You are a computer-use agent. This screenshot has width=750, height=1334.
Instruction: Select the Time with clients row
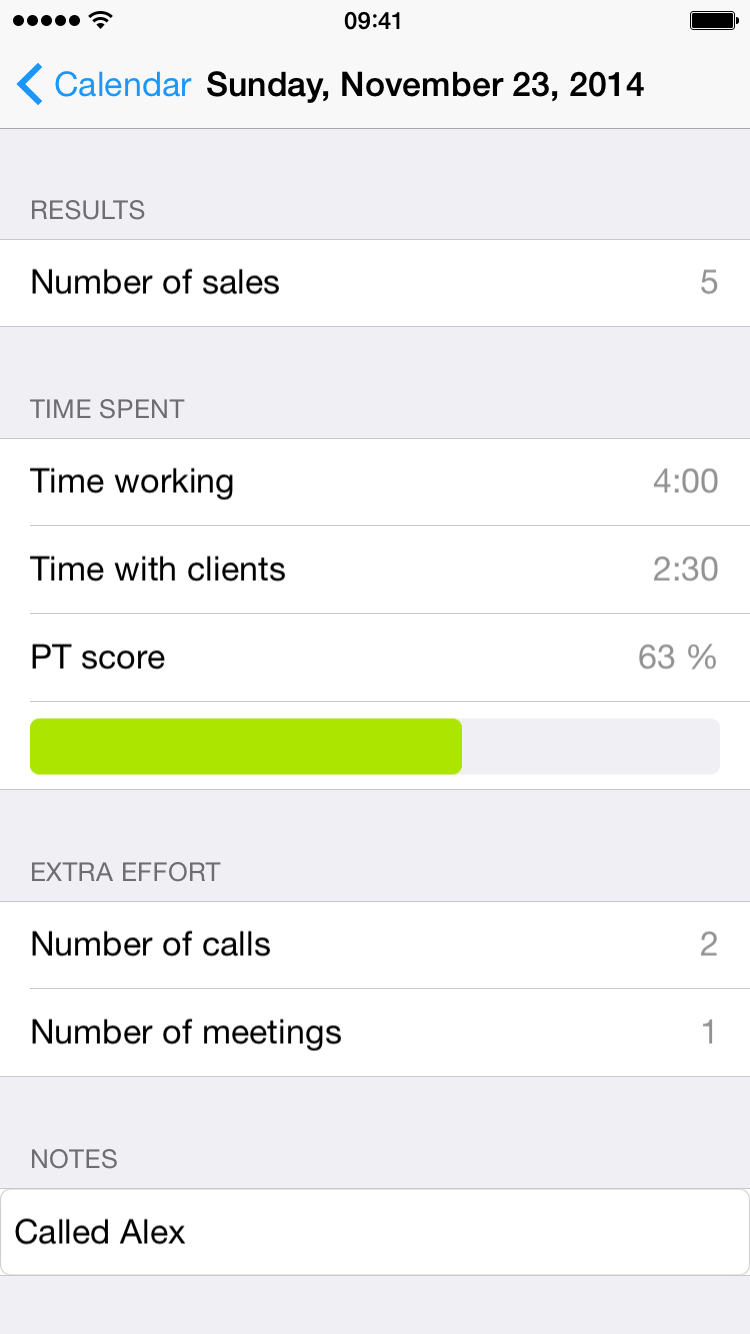pyautogui.click(x=375, y=570)
